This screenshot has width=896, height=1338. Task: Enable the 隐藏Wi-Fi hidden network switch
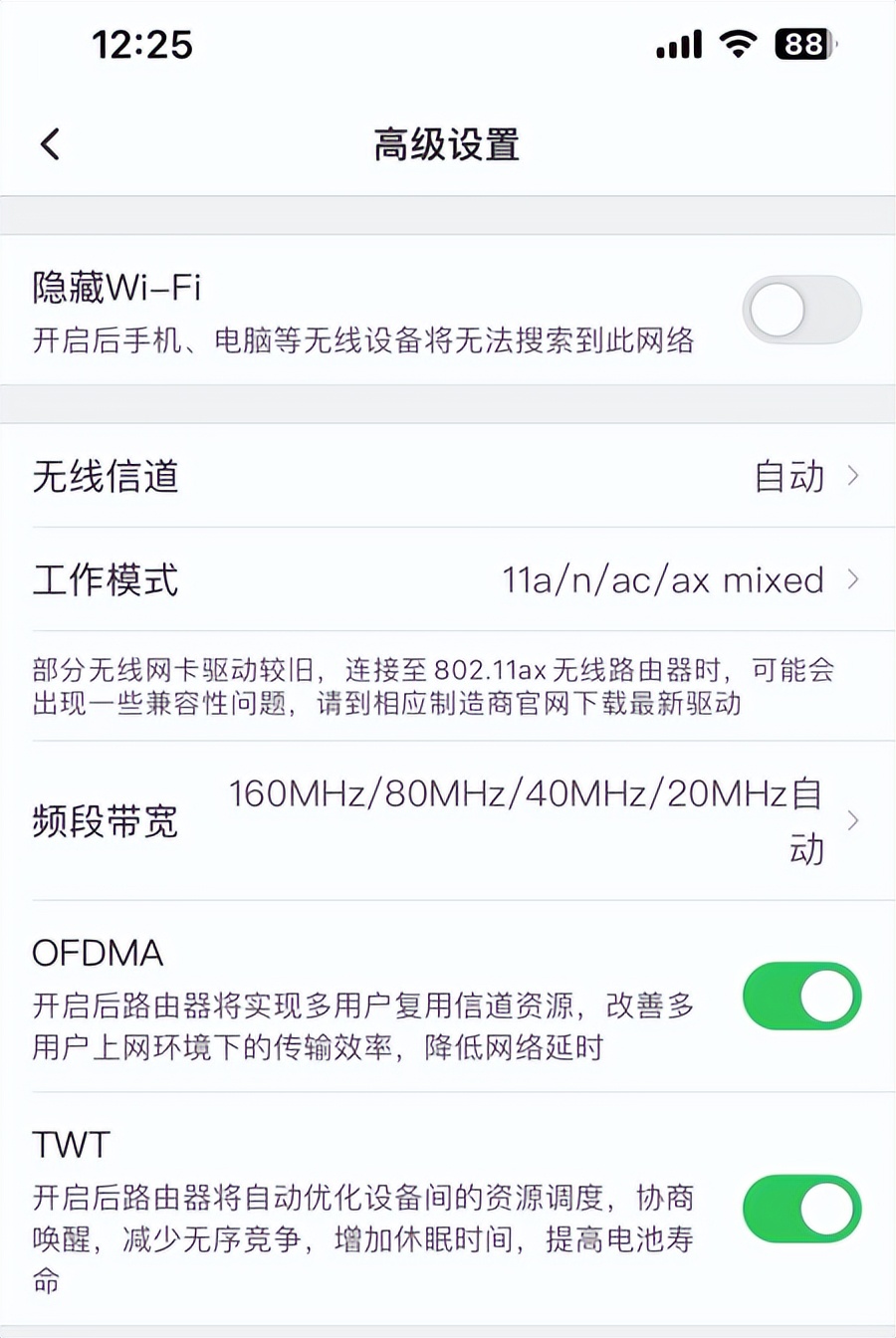coord(801,311)
